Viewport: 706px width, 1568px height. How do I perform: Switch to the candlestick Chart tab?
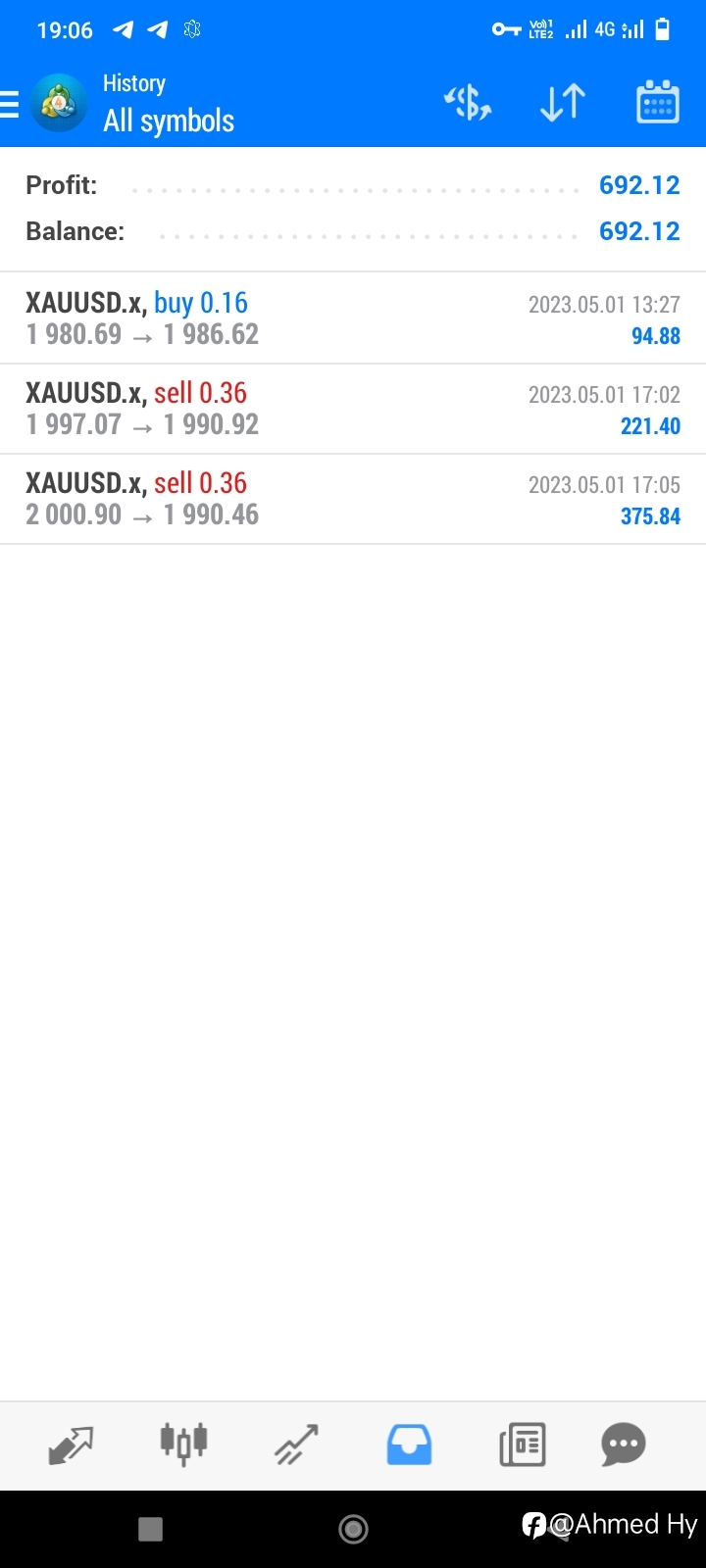pos(183,1444)
